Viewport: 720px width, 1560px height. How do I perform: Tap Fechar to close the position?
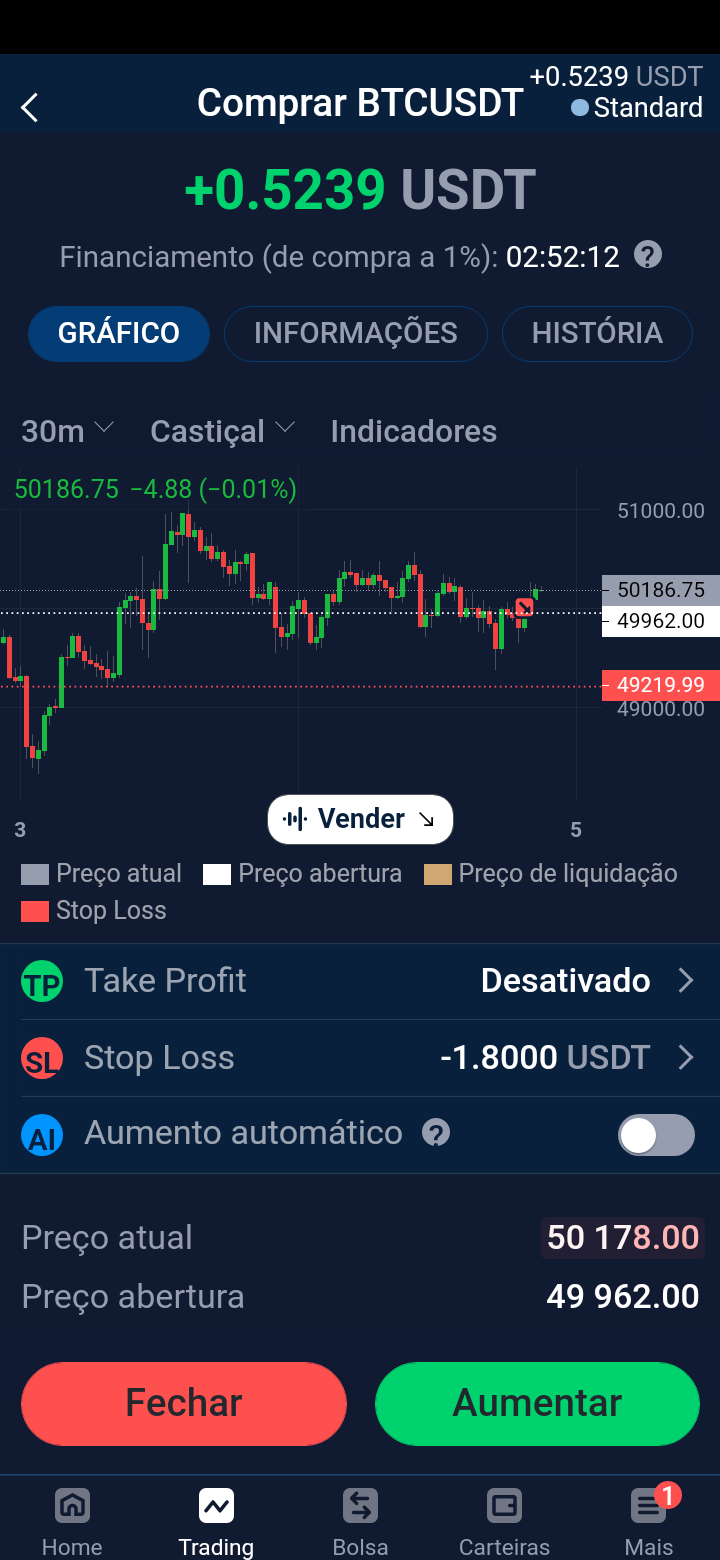184,1403
